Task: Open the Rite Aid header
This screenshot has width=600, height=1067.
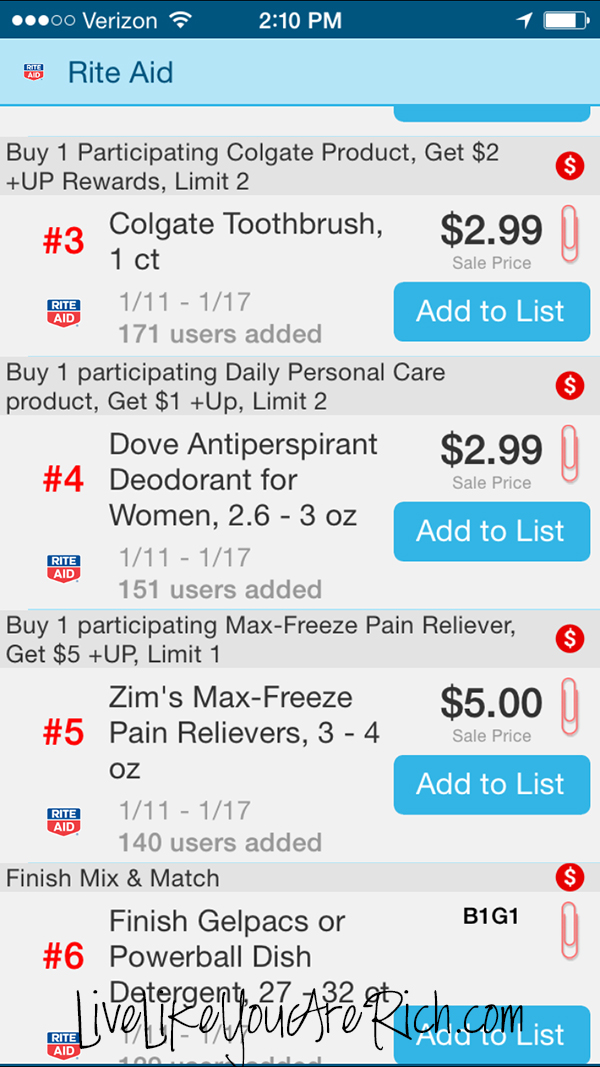Action: 300,72
